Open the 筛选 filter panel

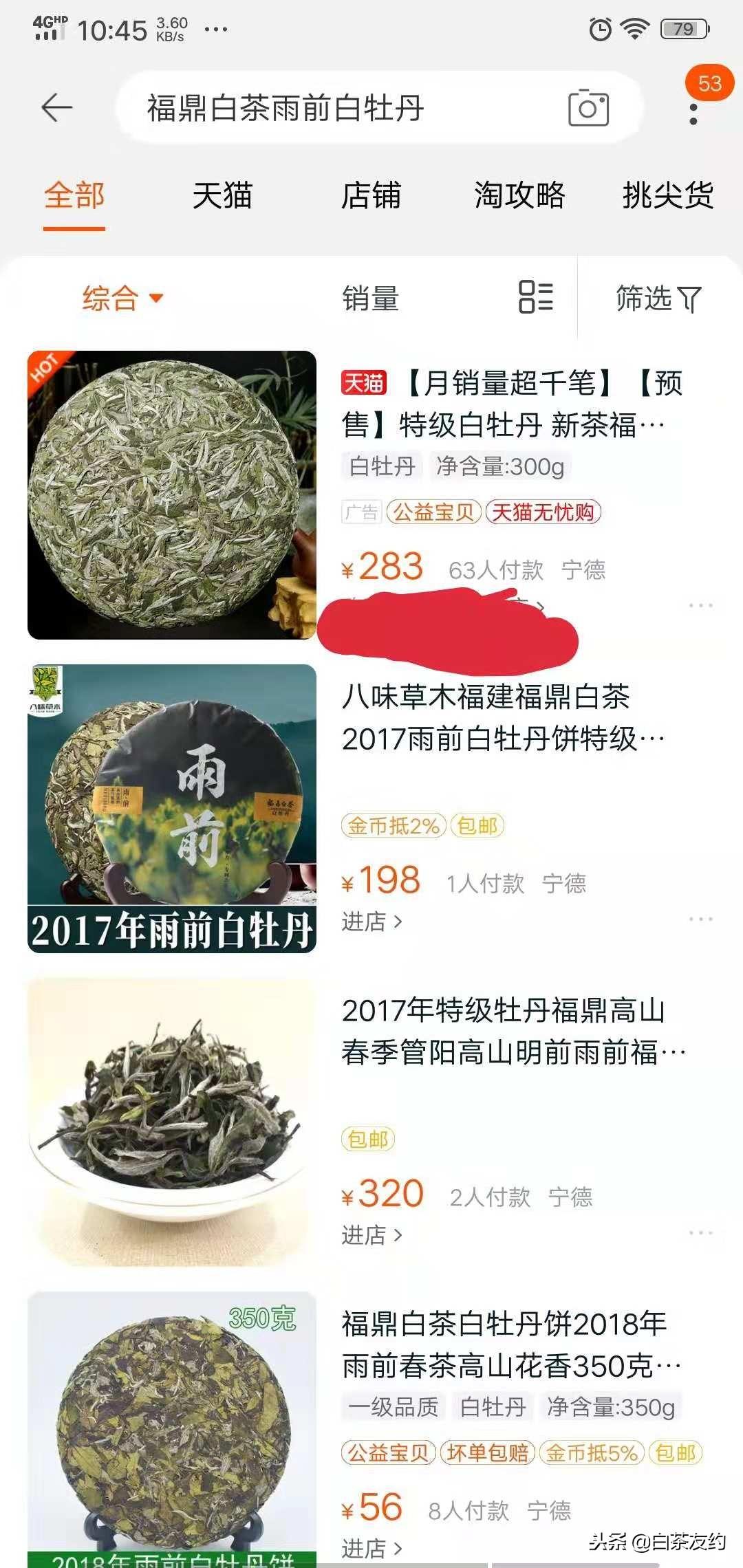point(658,298)
